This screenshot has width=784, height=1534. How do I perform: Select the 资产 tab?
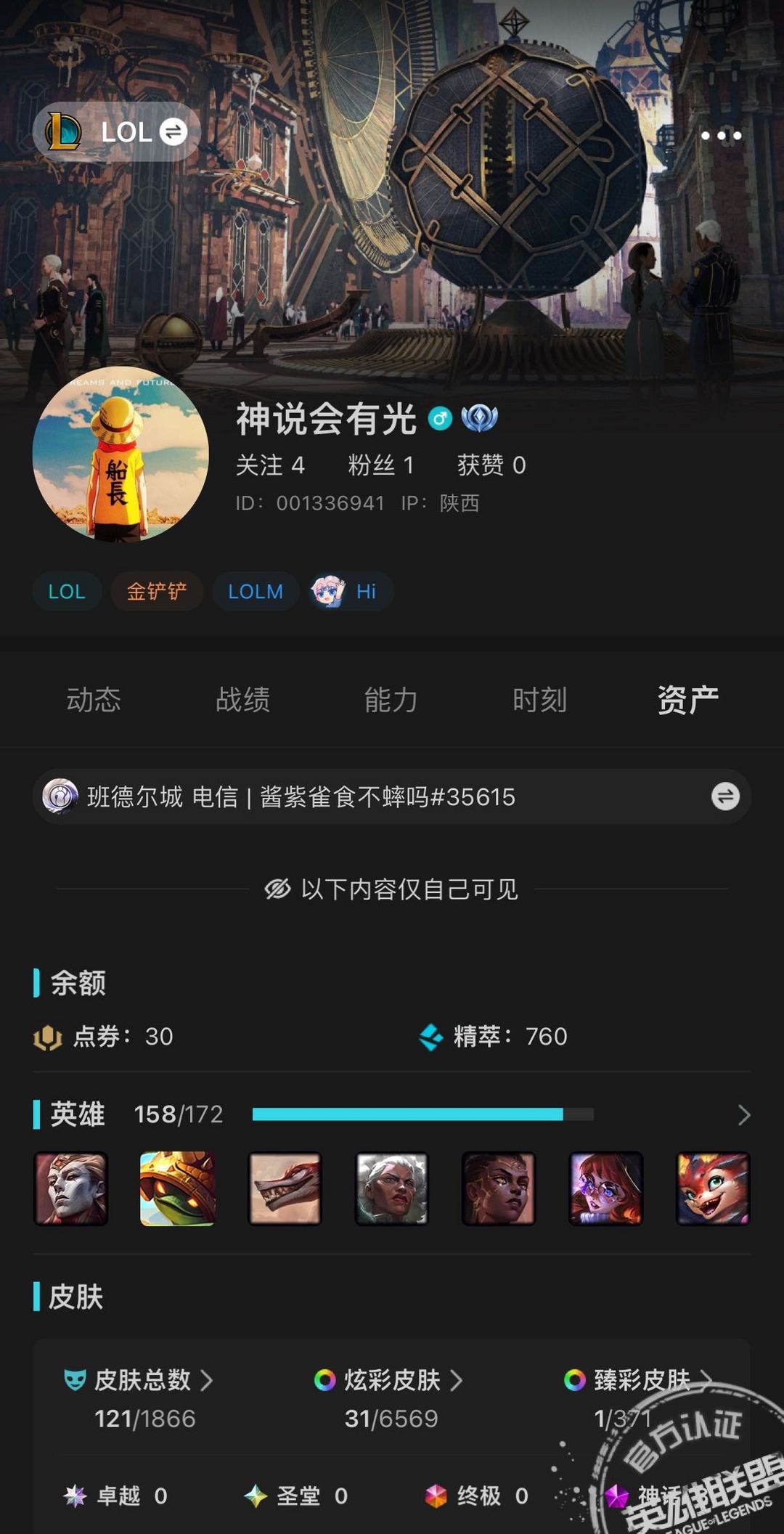[x=687, y=700]
